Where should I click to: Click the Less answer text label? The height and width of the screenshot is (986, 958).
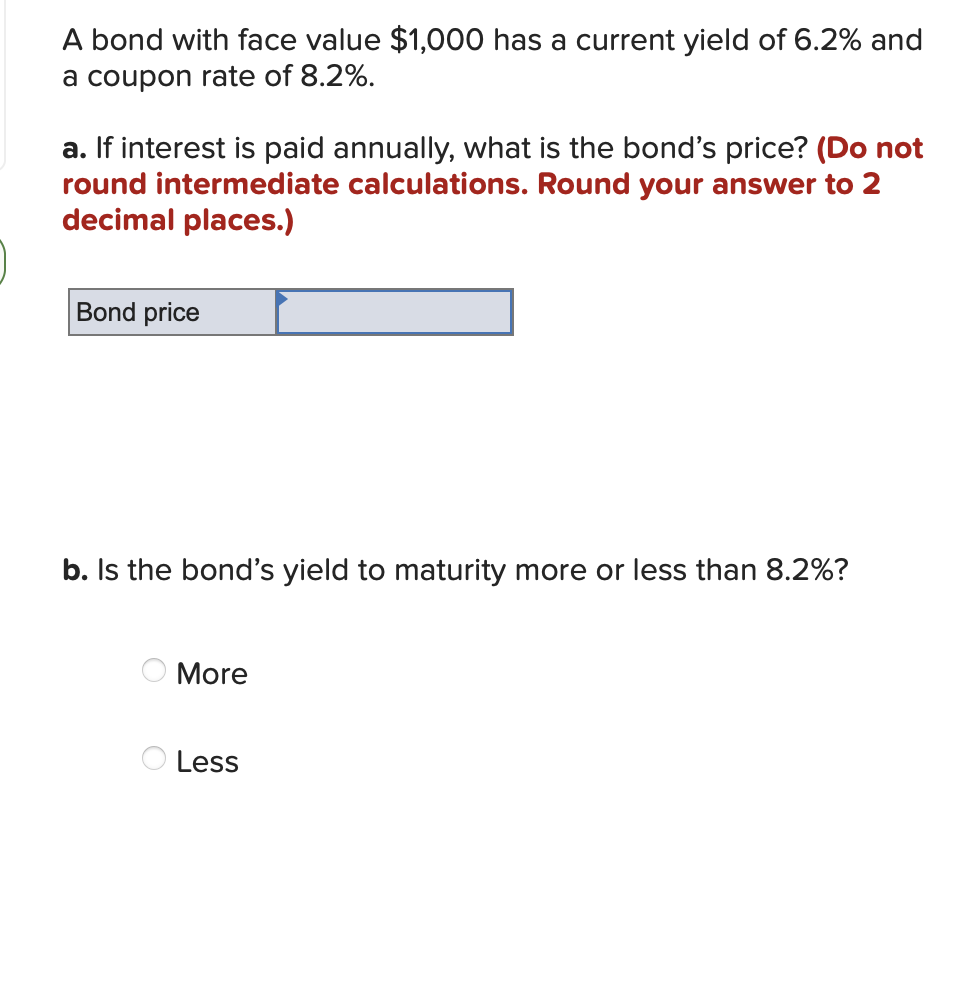[207, 761]
